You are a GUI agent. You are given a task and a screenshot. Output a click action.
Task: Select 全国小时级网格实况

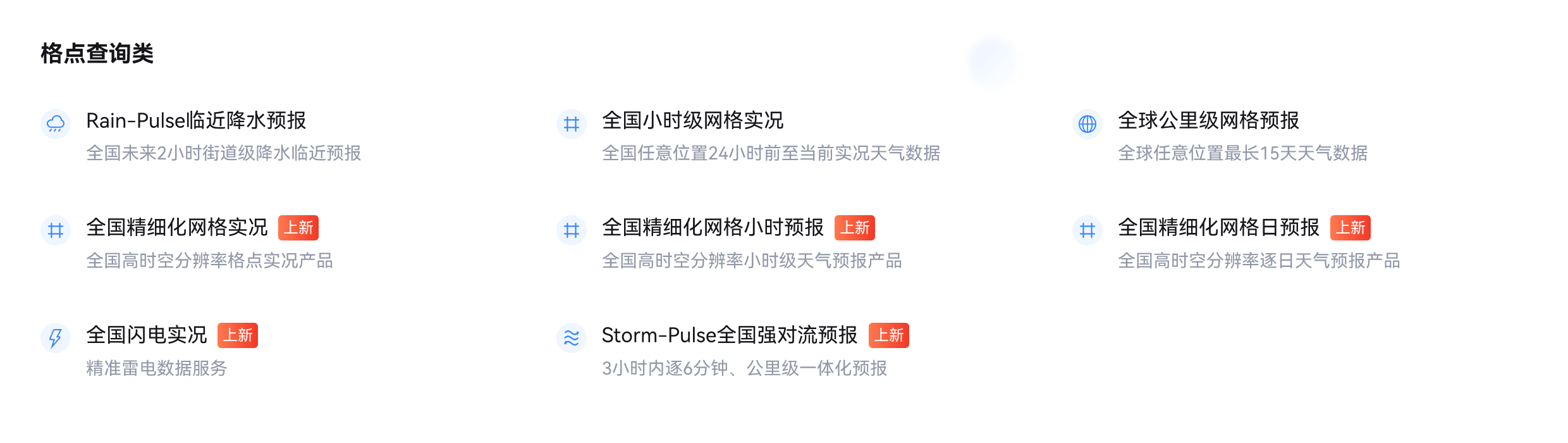[692, 121]
